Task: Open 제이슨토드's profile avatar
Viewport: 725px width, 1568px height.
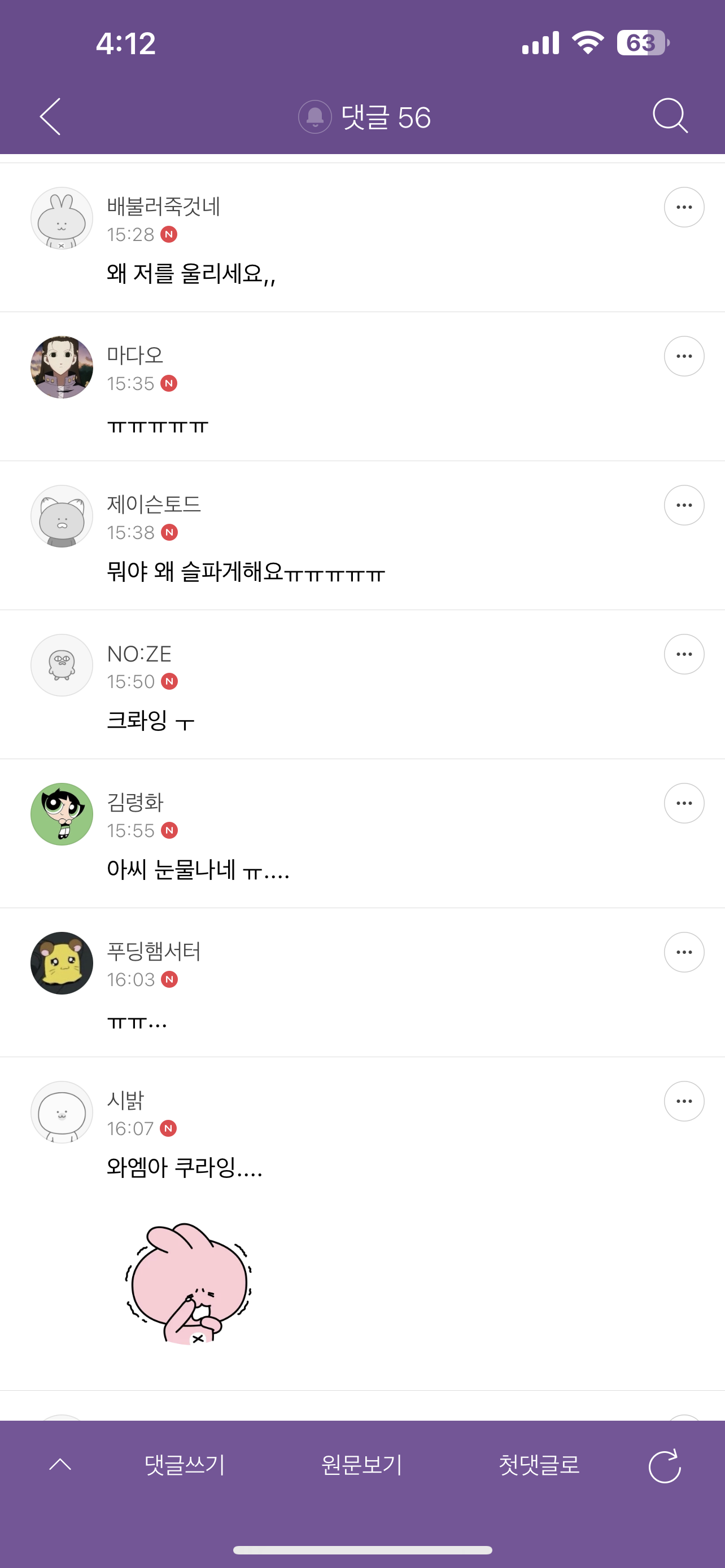Action: click(x=62, y=516)
